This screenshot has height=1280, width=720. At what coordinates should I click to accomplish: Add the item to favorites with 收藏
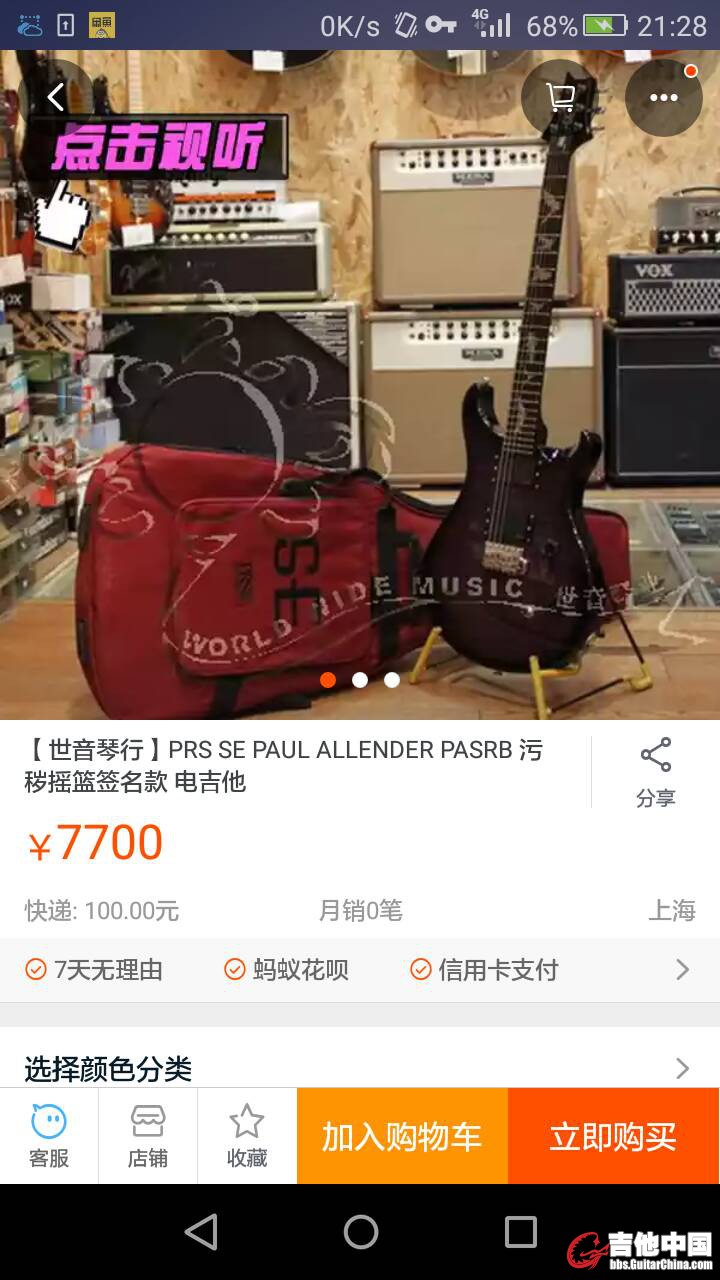tap(247, 1136)
